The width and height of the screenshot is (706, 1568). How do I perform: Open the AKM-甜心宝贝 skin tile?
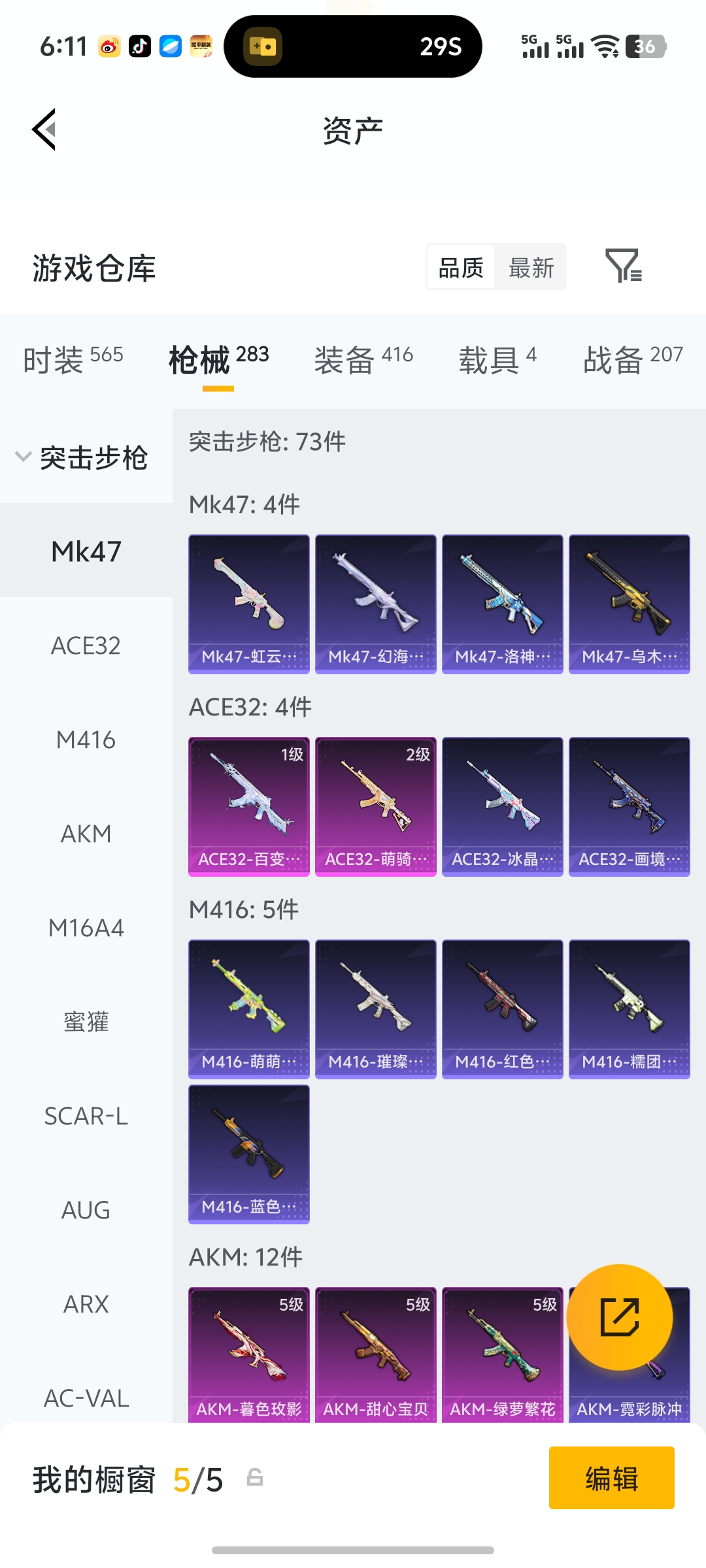[x=375, y=1354]
